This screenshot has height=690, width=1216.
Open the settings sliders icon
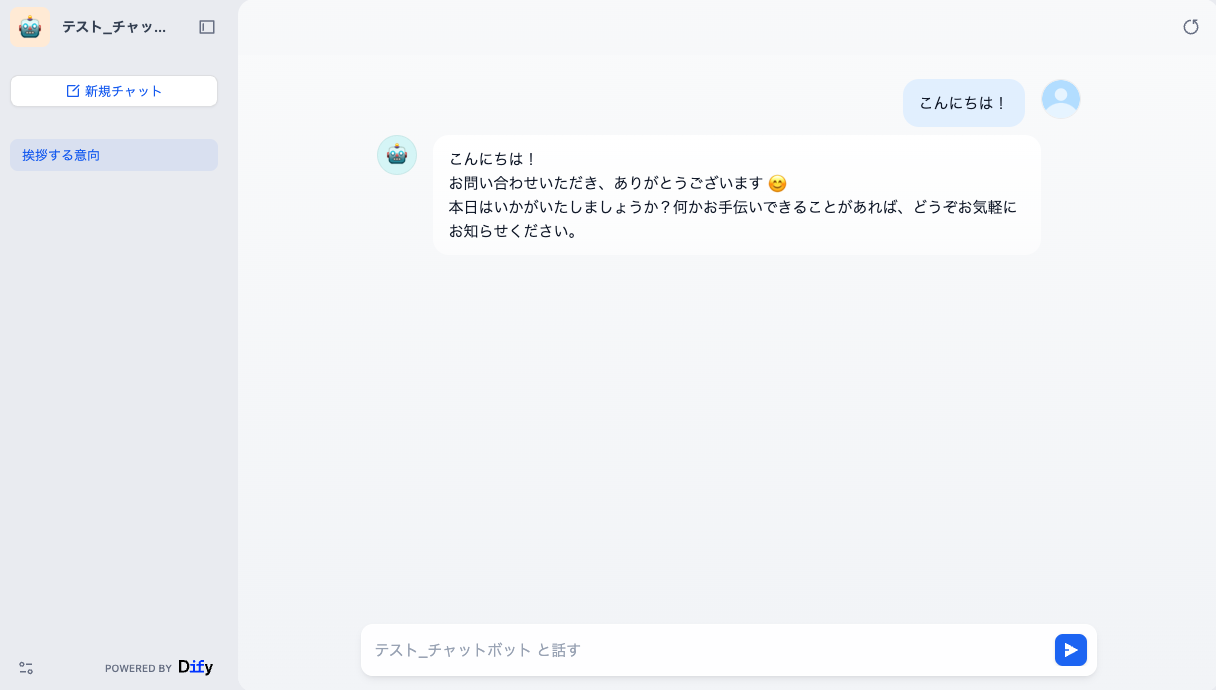pos(26,667)
